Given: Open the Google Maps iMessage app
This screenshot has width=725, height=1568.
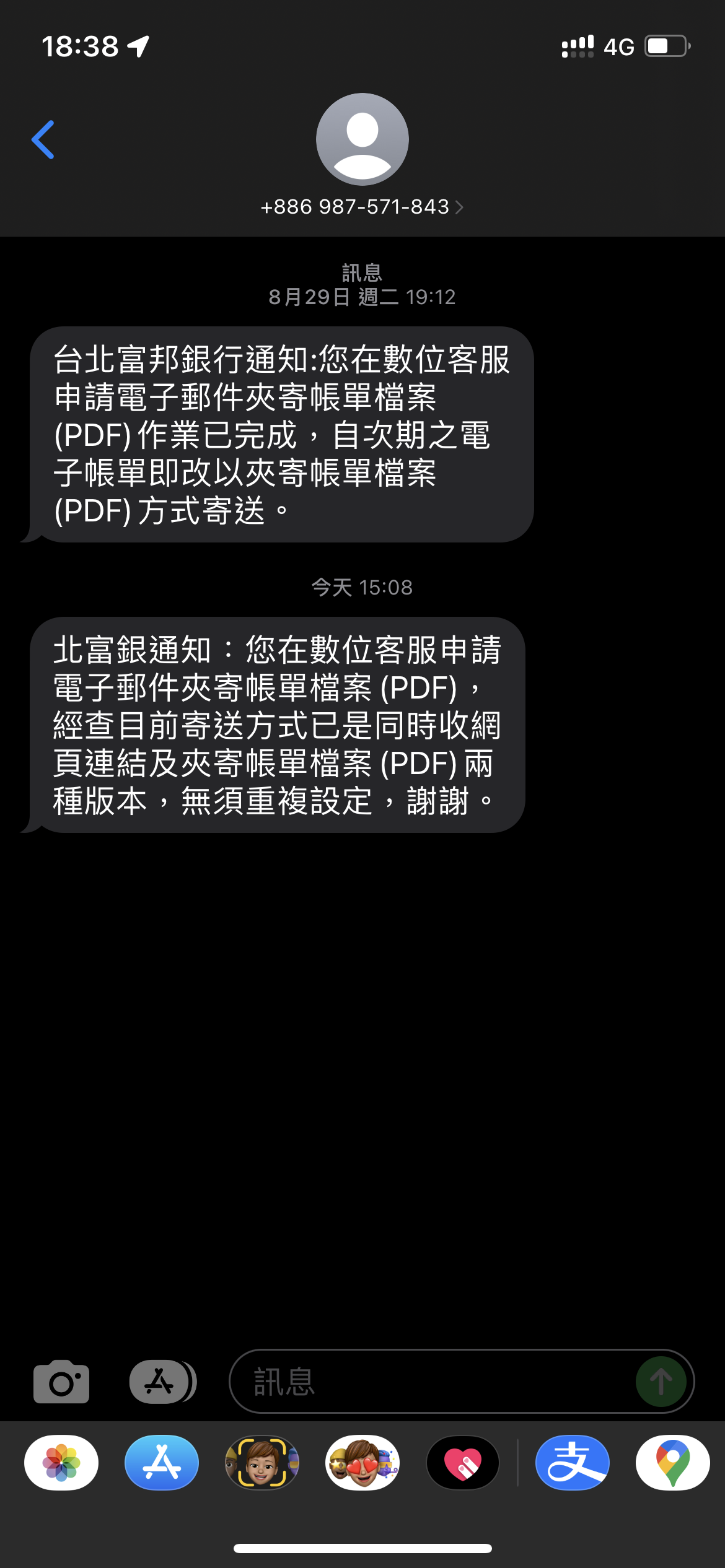Looking at the screenshot, I should pos(673,1463).
